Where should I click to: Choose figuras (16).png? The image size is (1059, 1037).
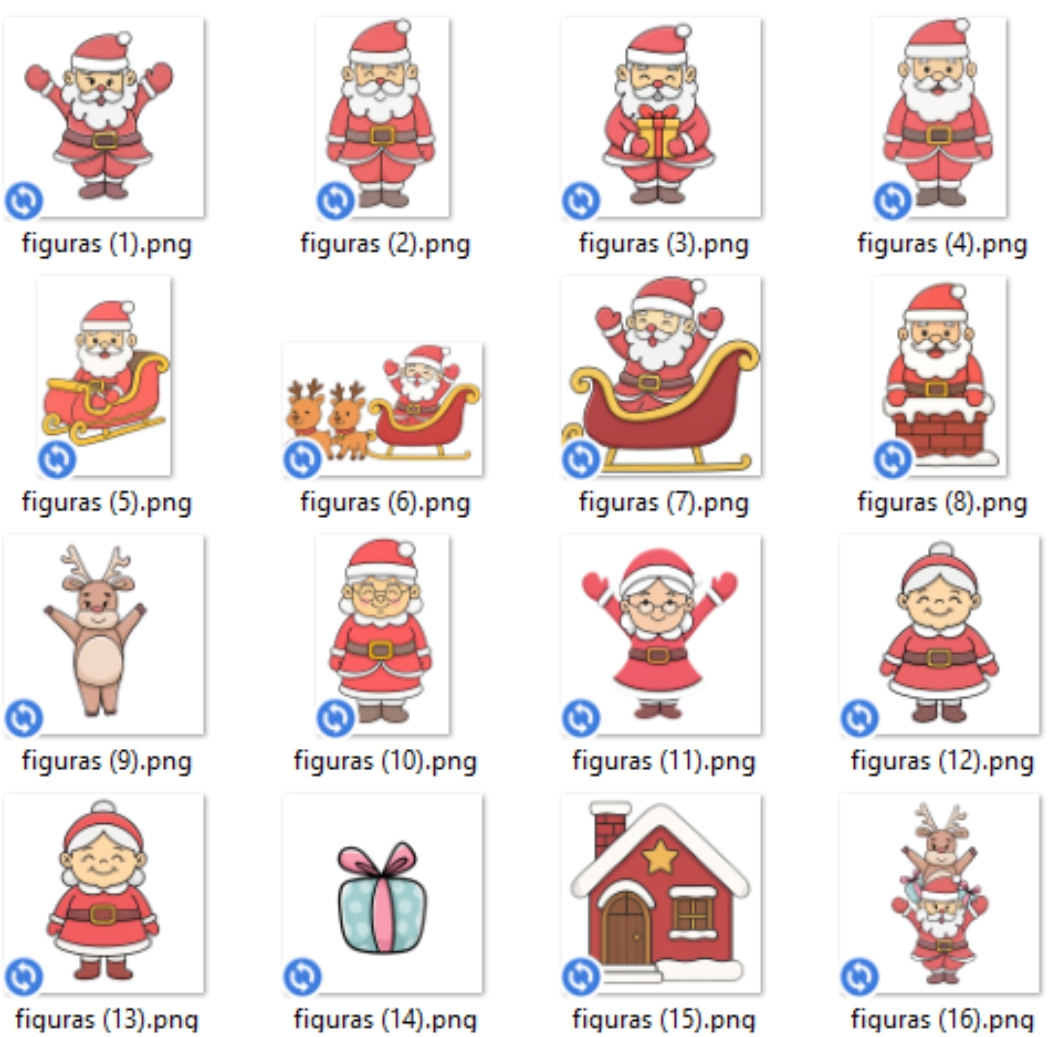tap(939, 893)
